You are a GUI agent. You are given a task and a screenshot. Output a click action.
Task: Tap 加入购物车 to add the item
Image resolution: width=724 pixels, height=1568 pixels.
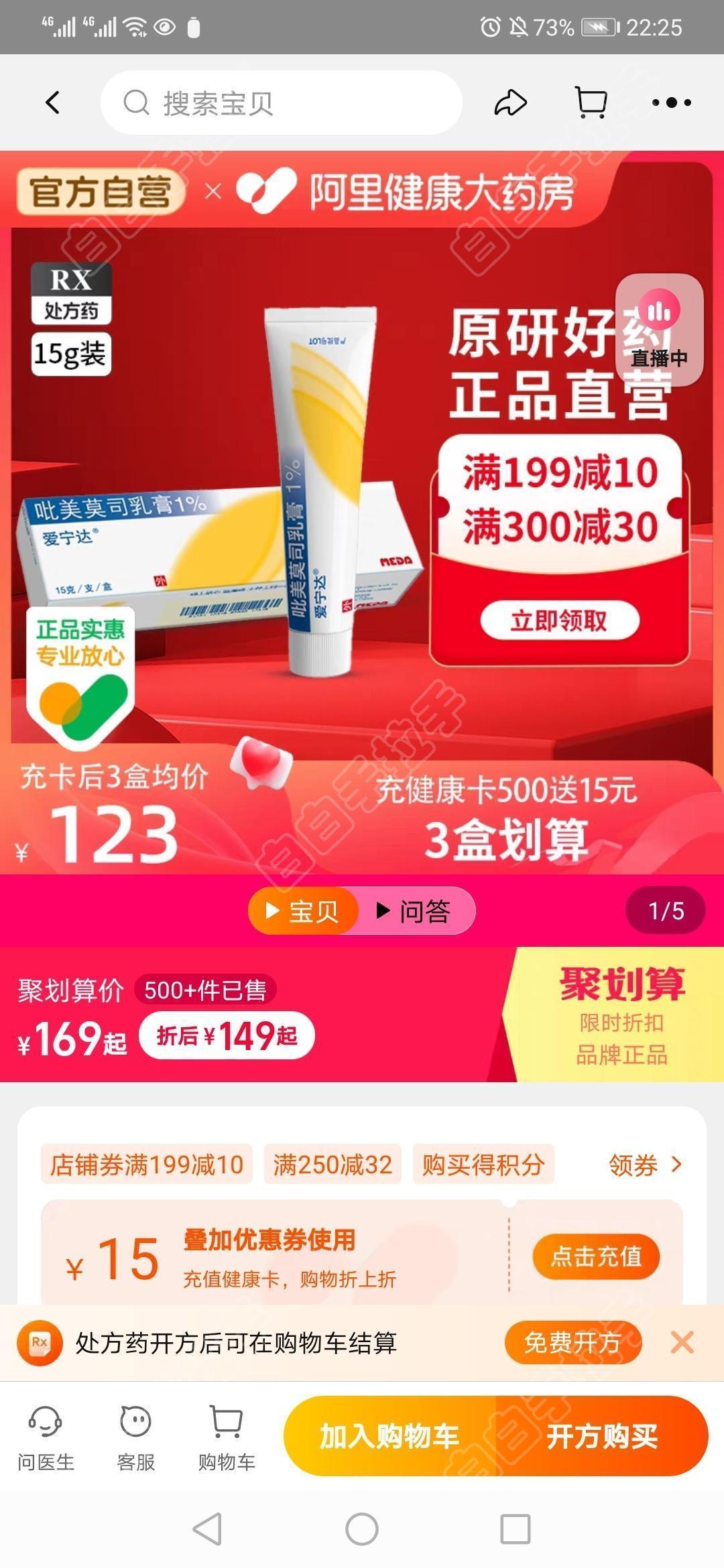[389, 1436]
